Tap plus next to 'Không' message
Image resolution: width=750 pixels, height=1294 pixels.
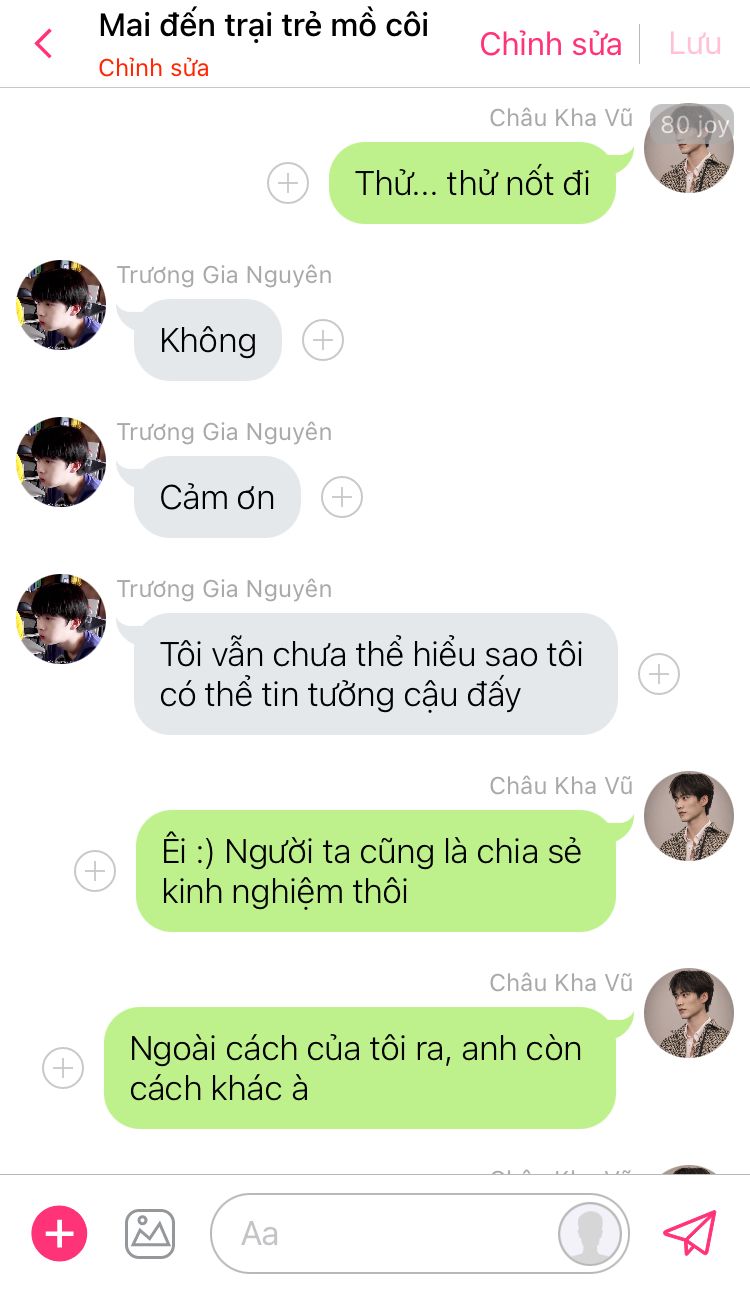(x=323, y=340)
